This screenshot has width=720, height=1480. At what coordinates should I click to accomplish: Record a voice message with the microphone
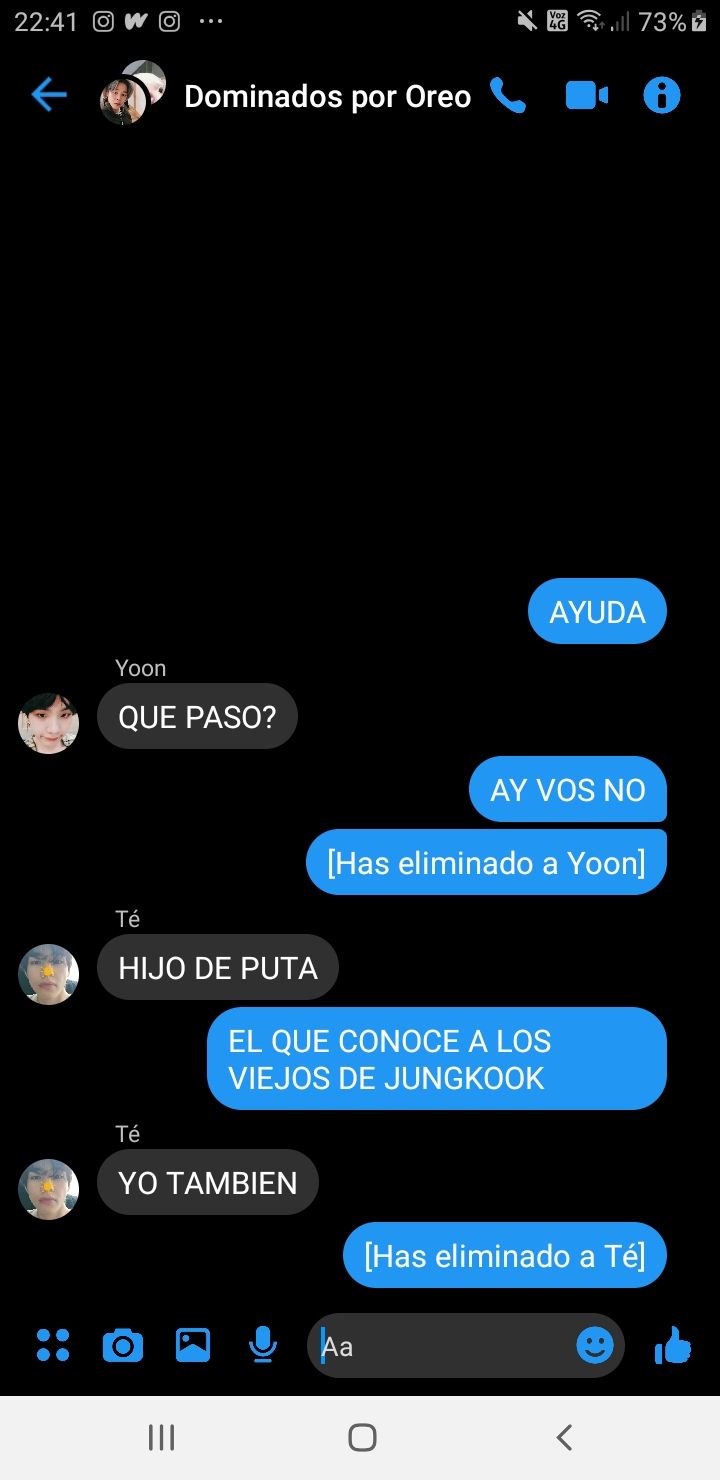pos(263,1345)
